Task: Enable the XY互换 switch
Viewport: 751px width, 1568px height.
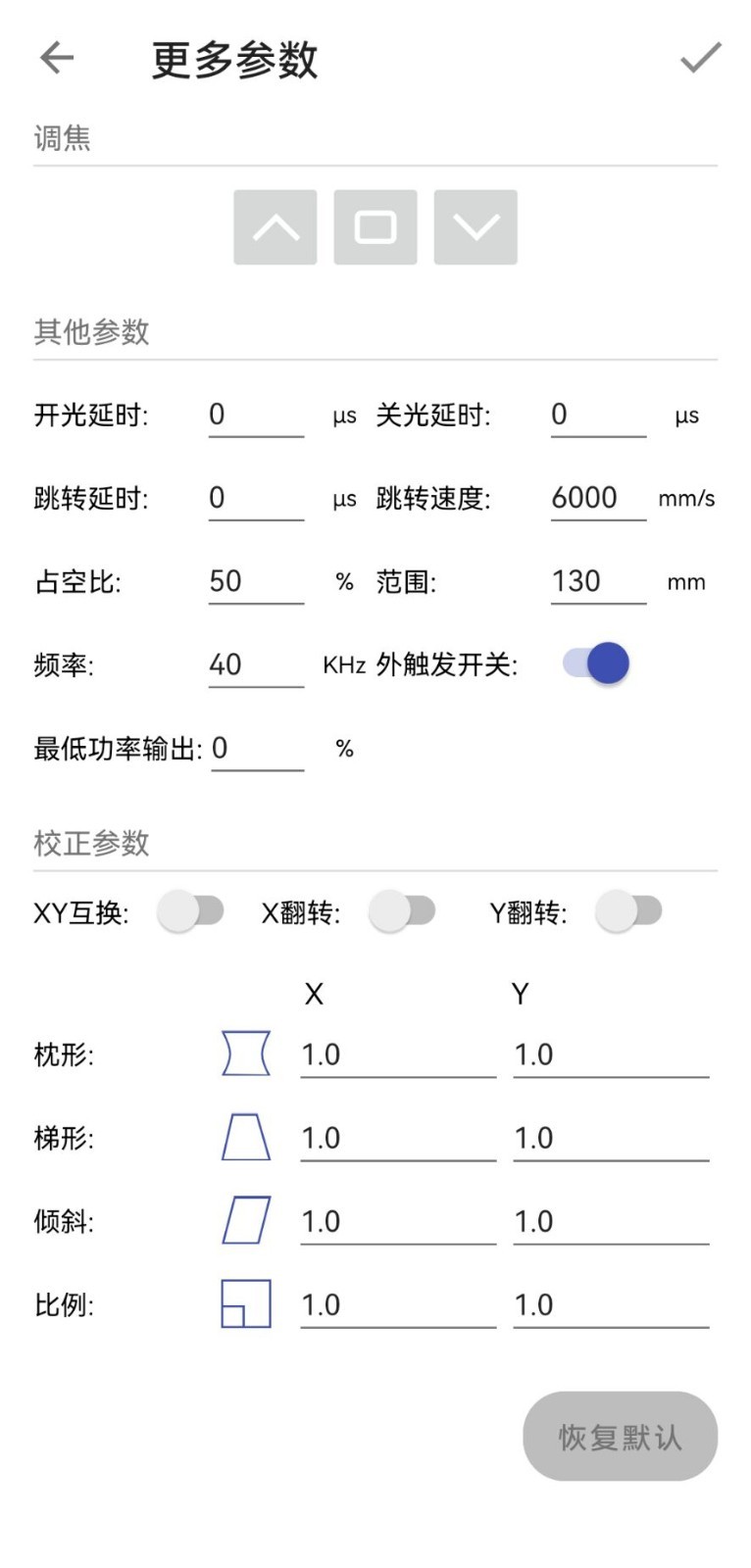Action: [191, 911]
